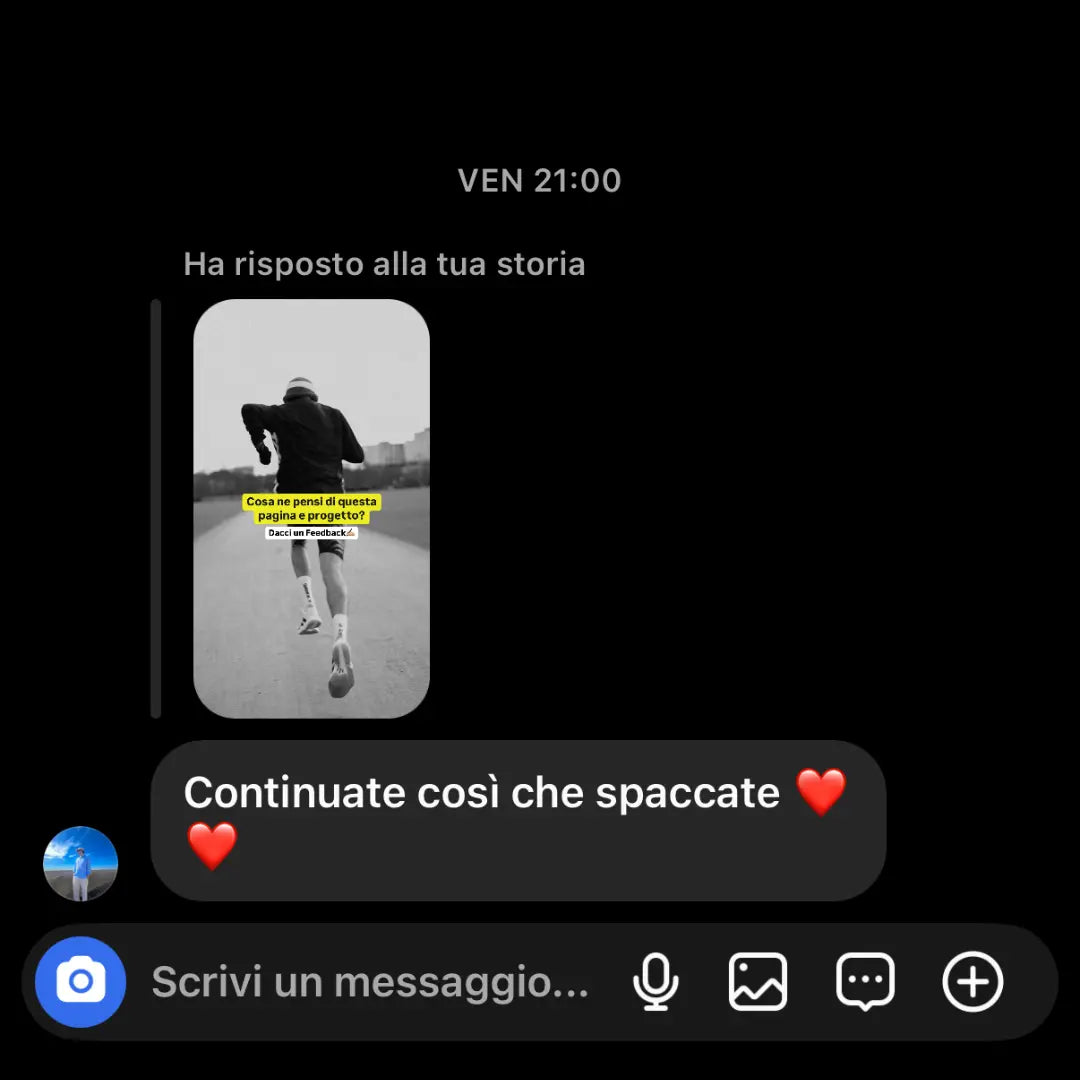Open the quick replies bubble icon

pyautogui.click(x=865, y=982)
